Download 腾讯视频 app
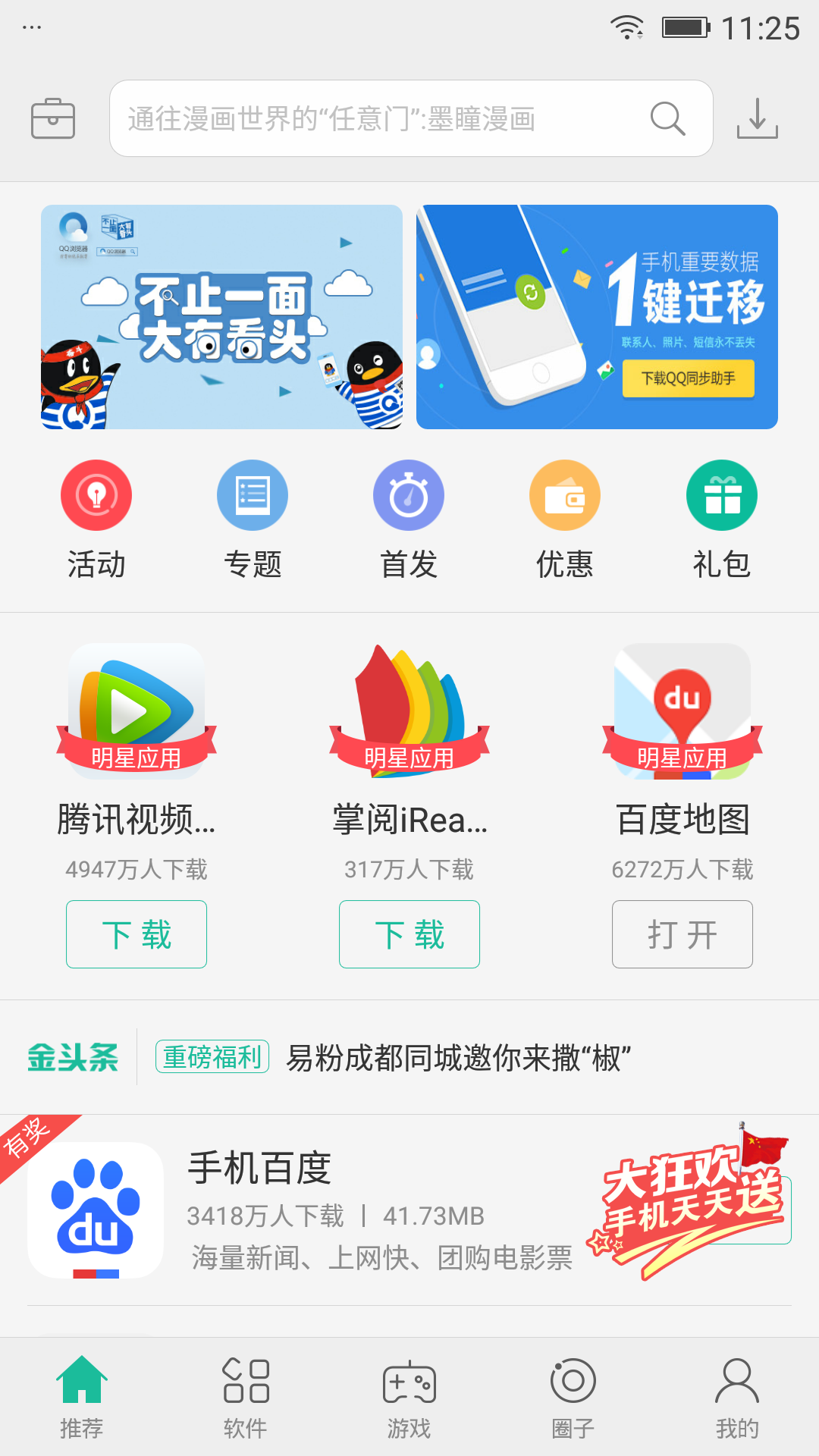819x1456 pixels. (136, 934)
